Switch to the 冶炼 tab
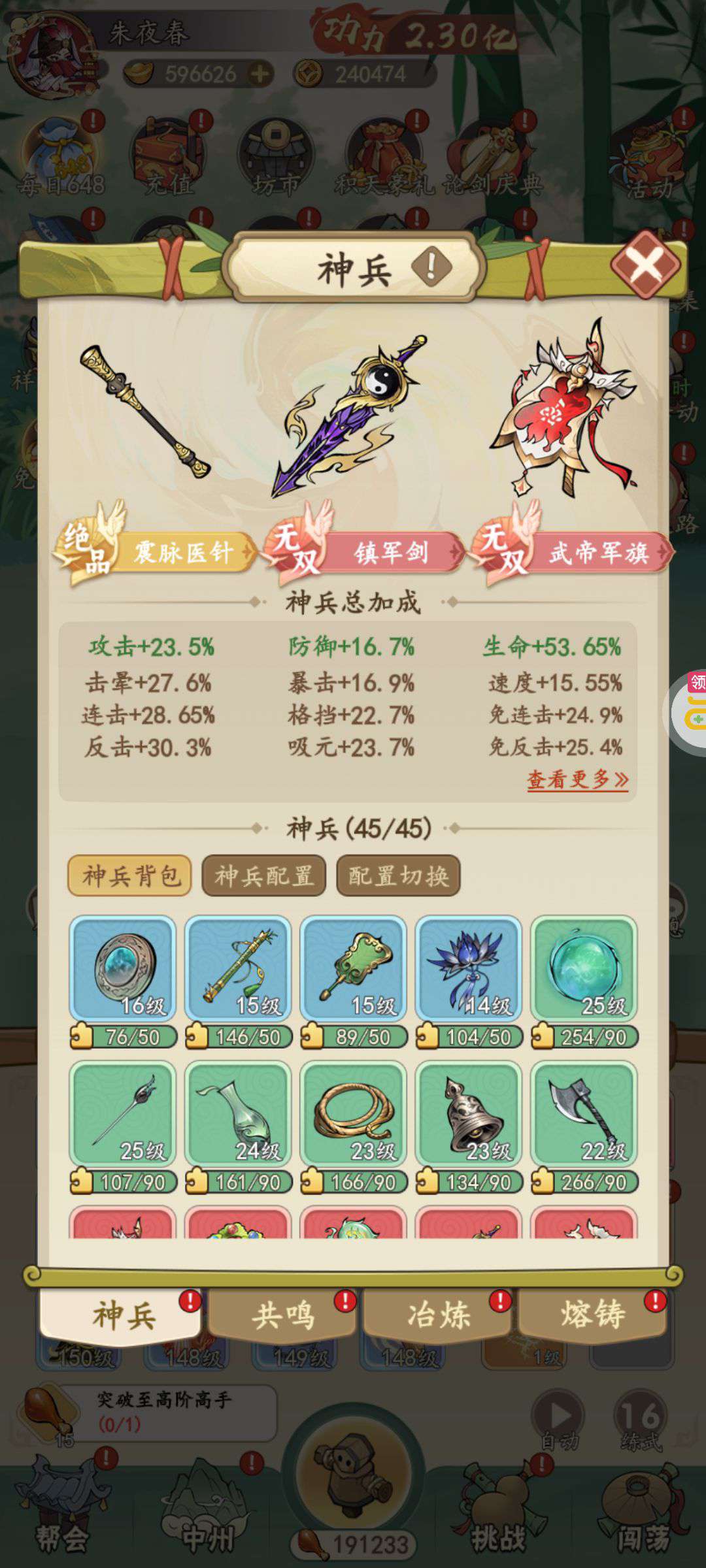 pyautogui.click(x=438, y=1315)
